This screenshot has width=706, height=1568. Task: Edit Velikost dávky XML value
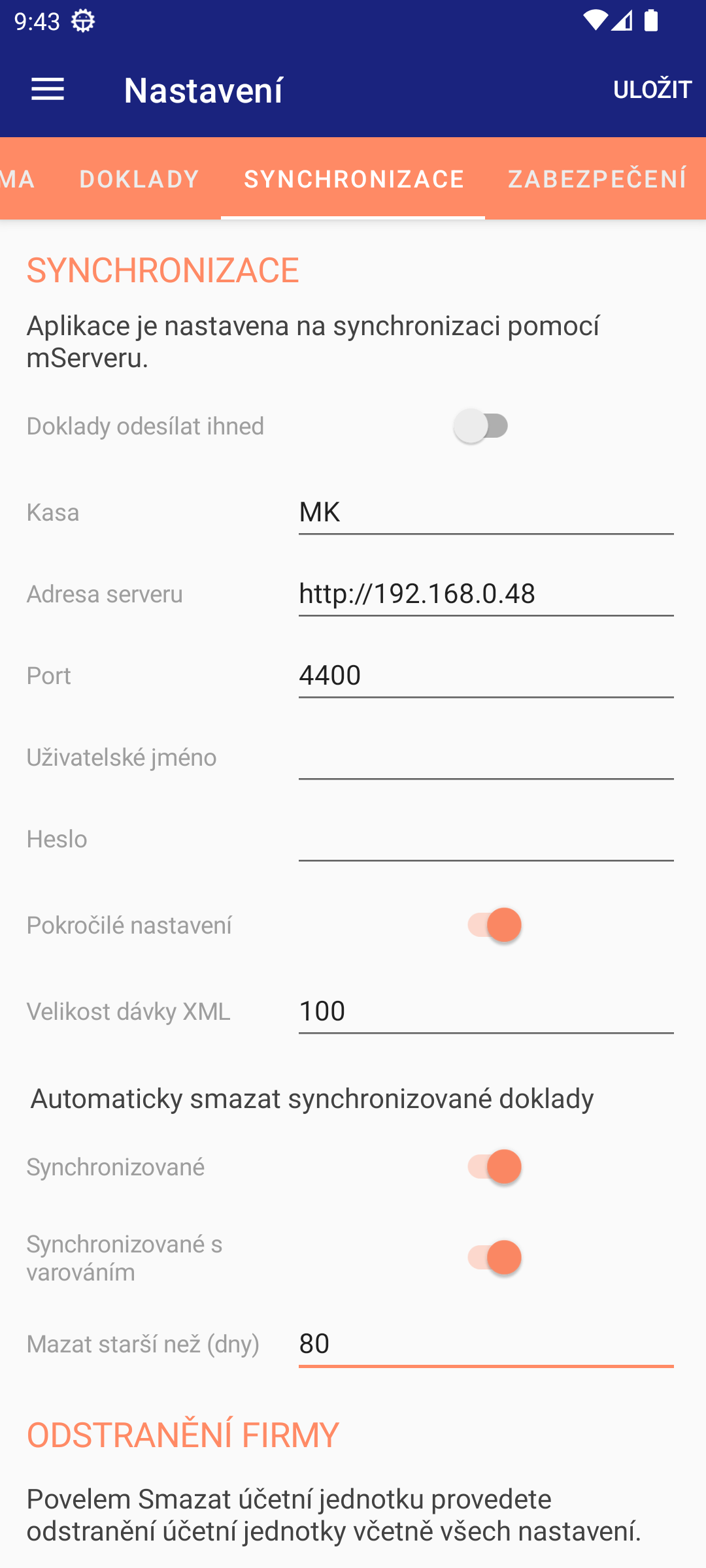486,1011
